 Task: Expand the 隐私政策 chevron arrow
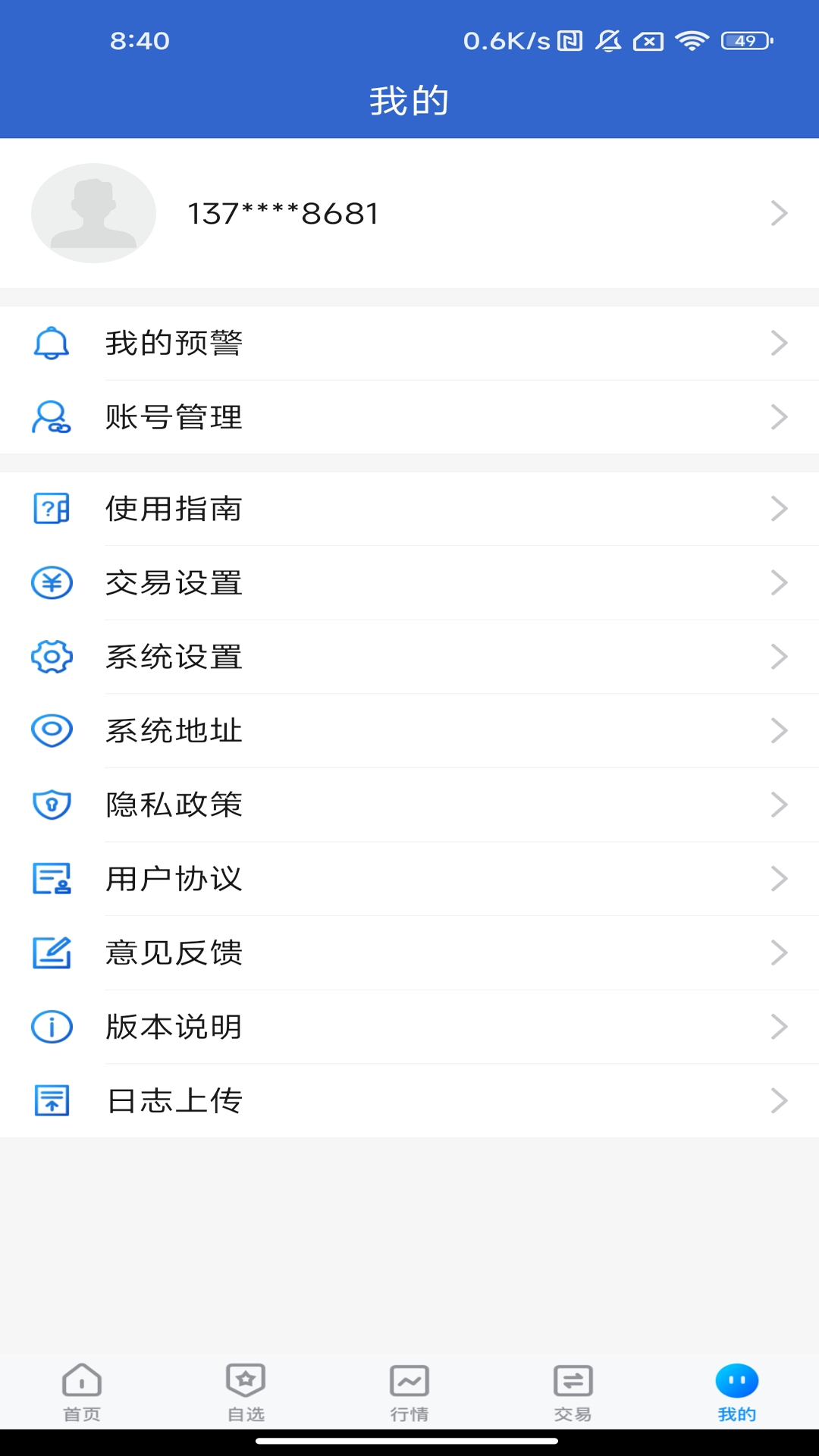[x=780, y=805]
